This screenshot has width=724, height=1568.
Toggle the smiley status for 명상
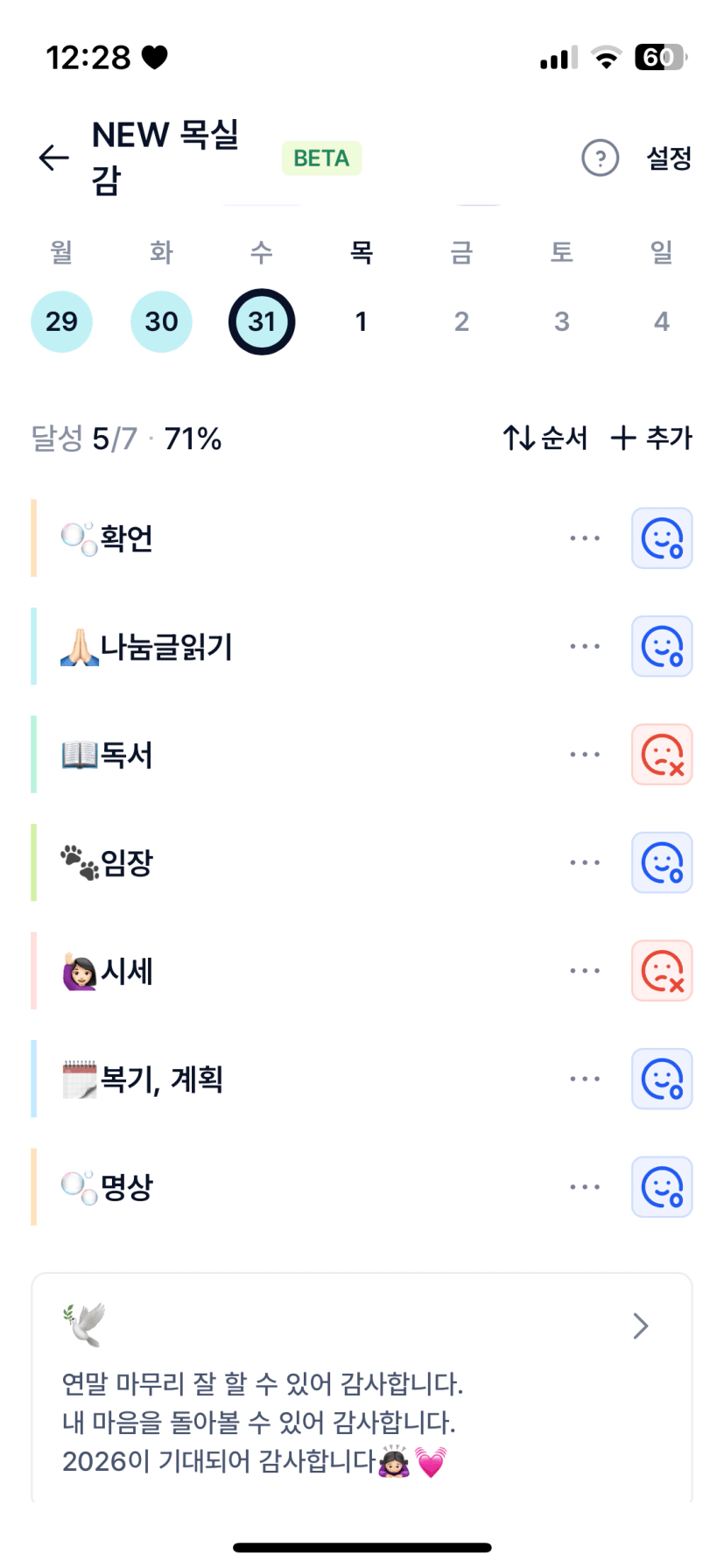(662, 1187)
